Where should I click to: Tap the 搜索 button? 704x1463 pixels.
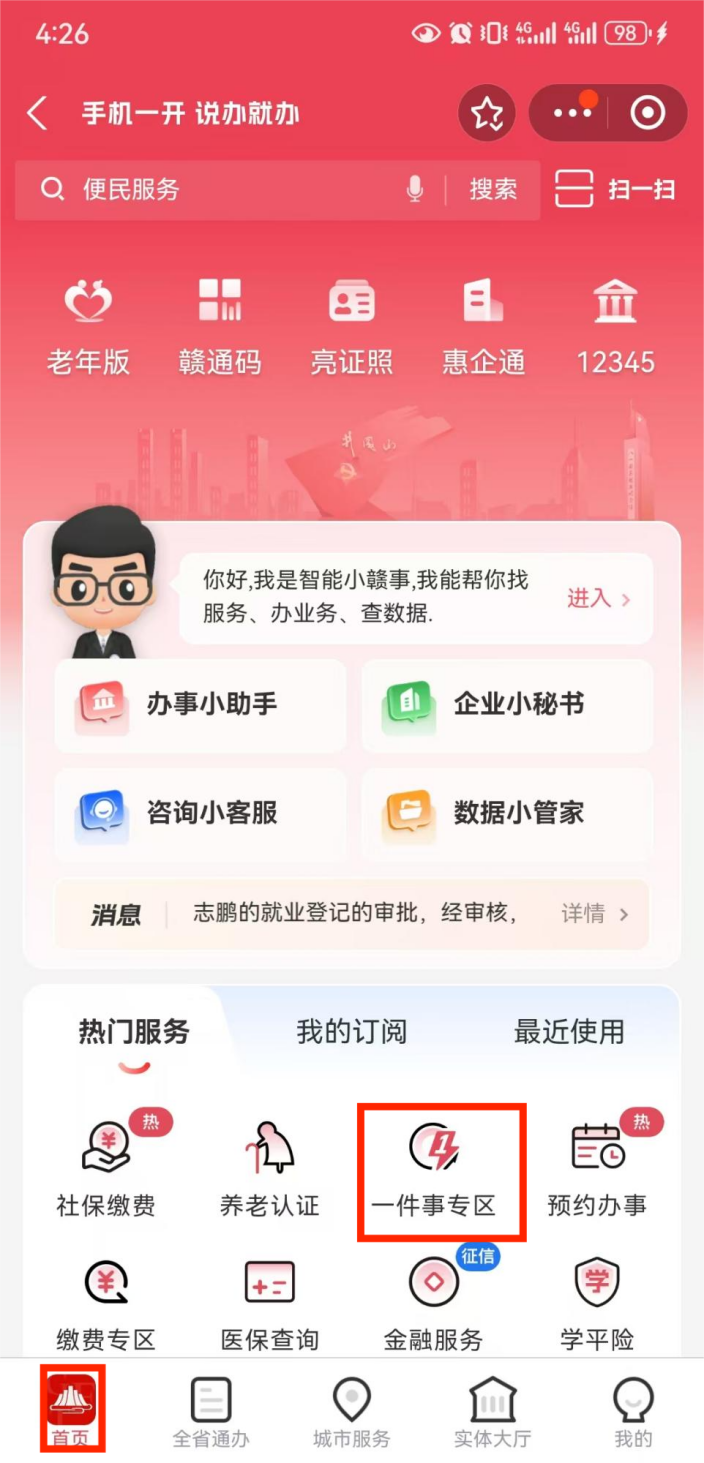(x=493, y=189)
